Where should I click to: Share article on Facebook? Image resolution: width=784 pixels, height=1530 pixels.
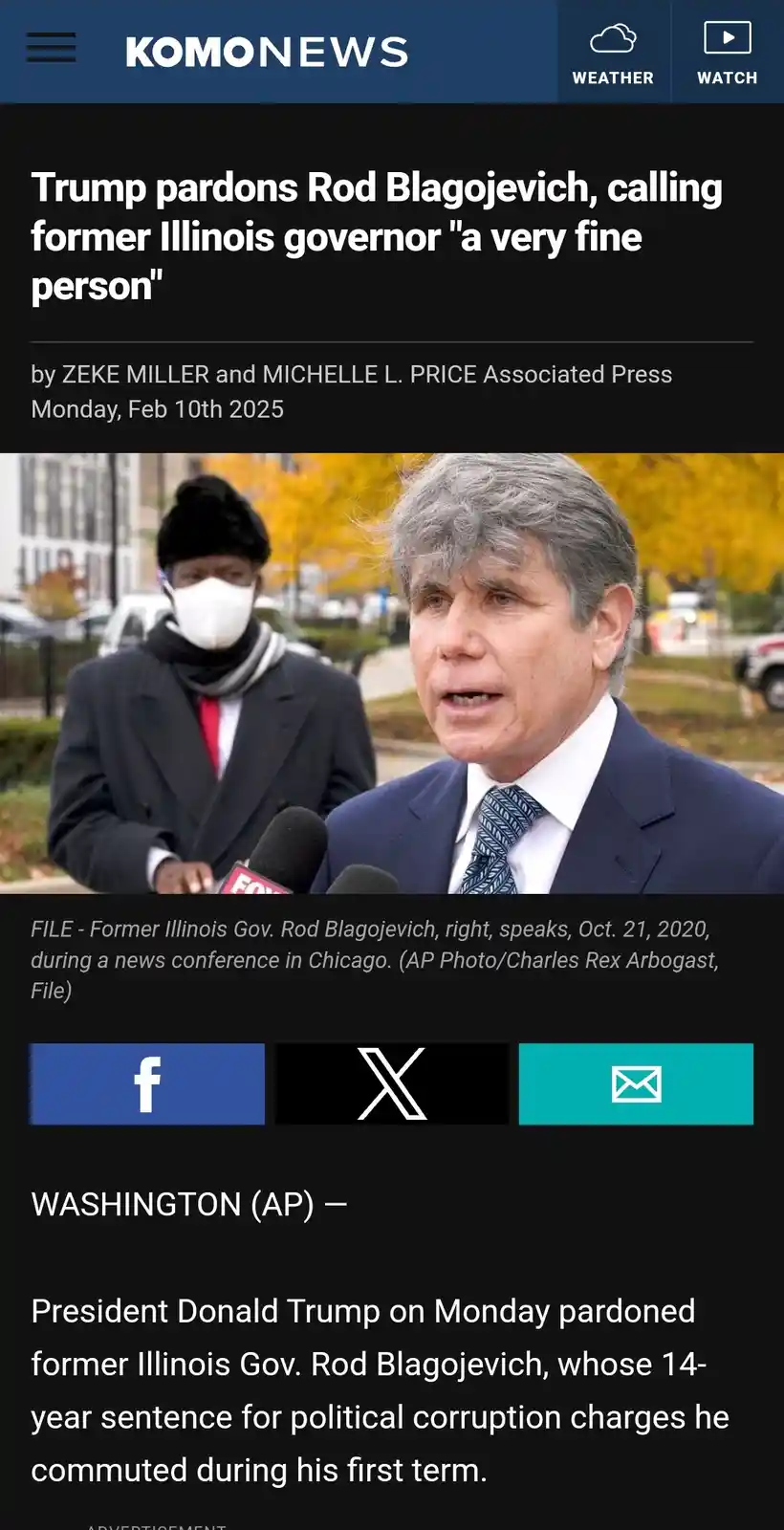(147, 1083)
